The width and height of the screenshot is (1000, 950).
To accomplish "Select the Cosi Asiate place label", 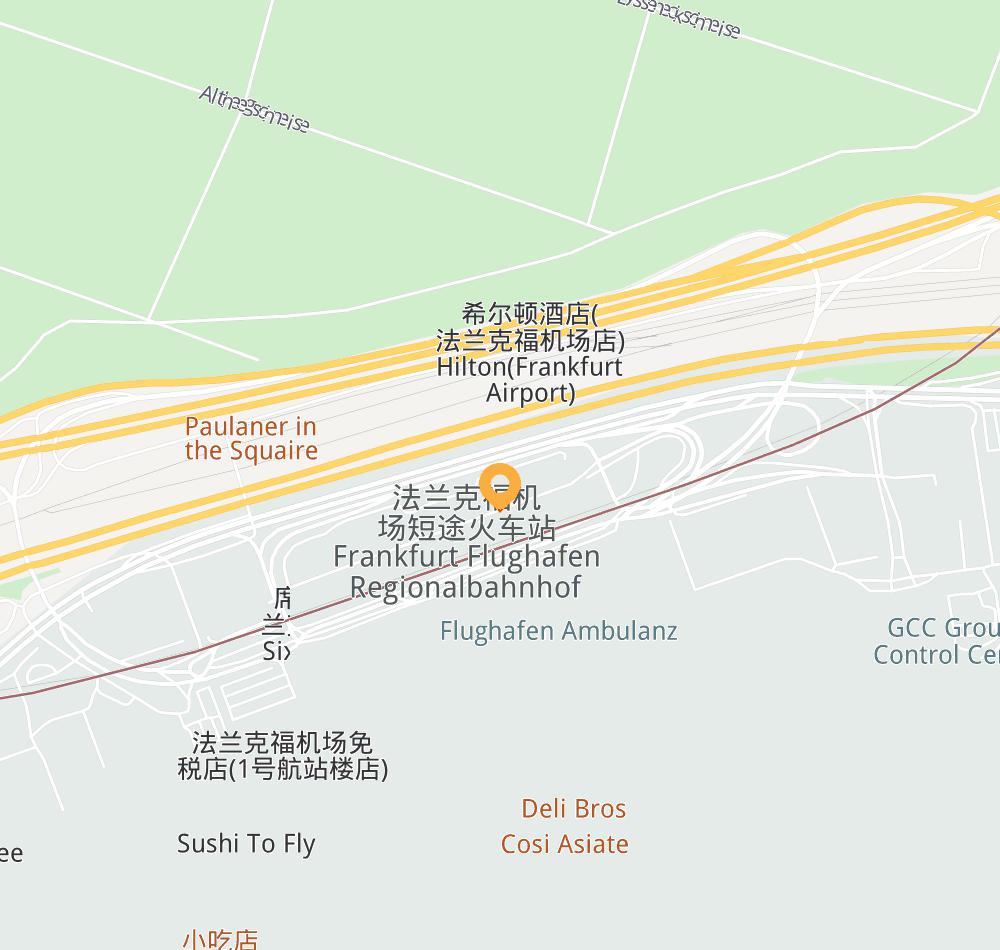I will coord(564,844).
